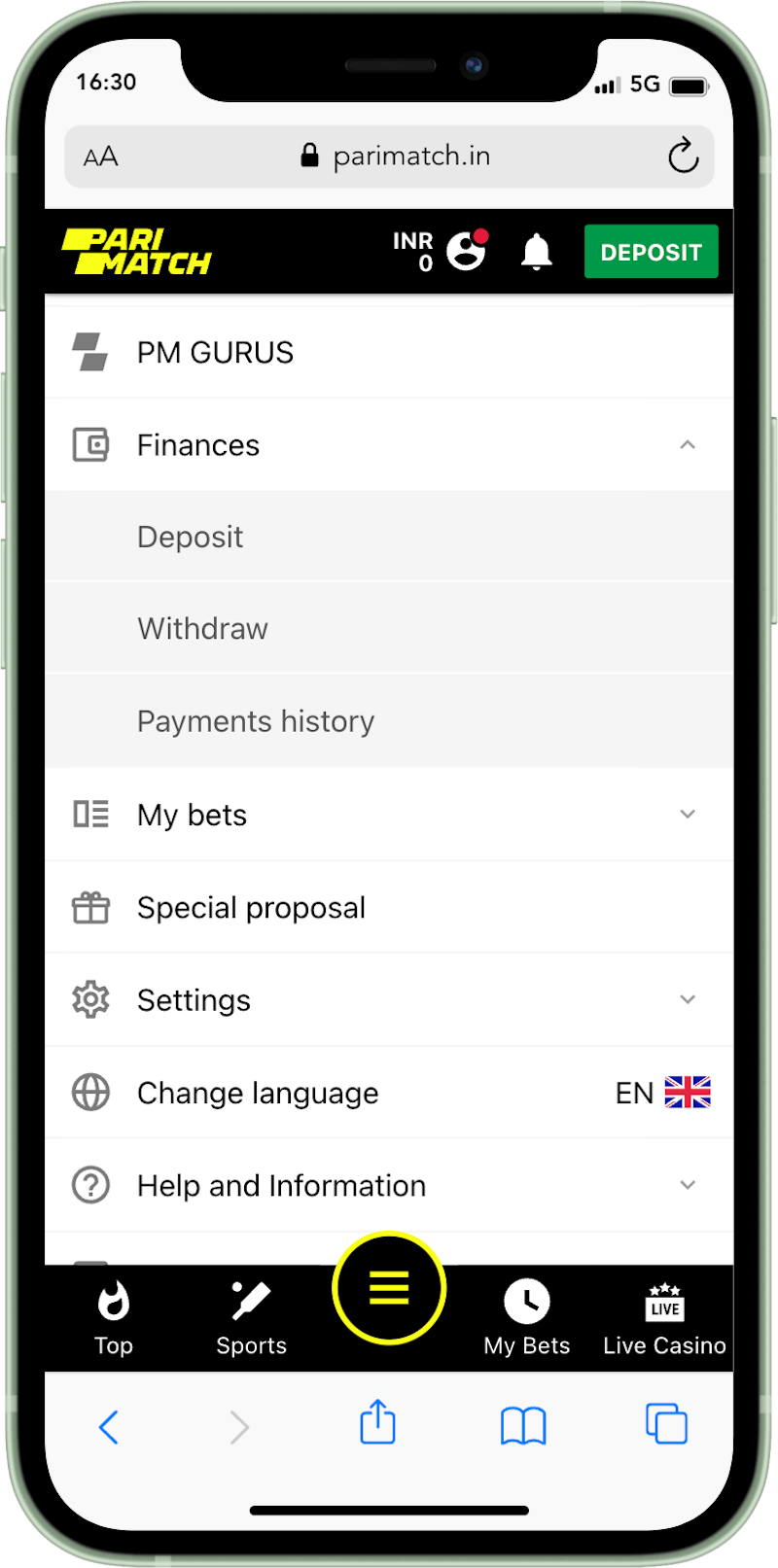The height and width of the screenshot is (1568, 778).
Task: Open the user profile icon
Action: click(467, 251)
